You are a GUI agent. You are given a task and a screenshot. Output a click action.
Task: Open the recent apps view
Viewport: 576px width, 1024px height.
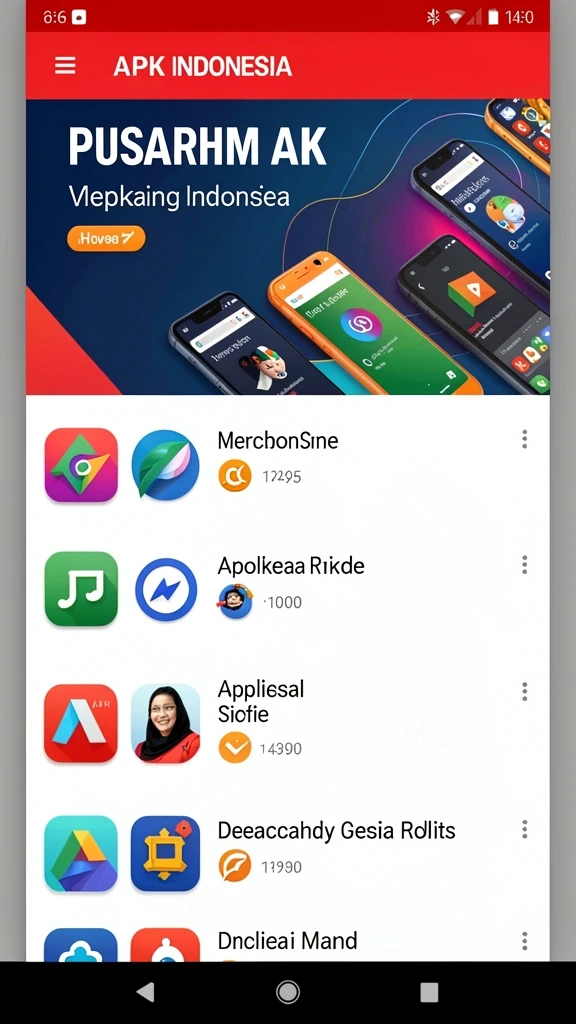429,993
